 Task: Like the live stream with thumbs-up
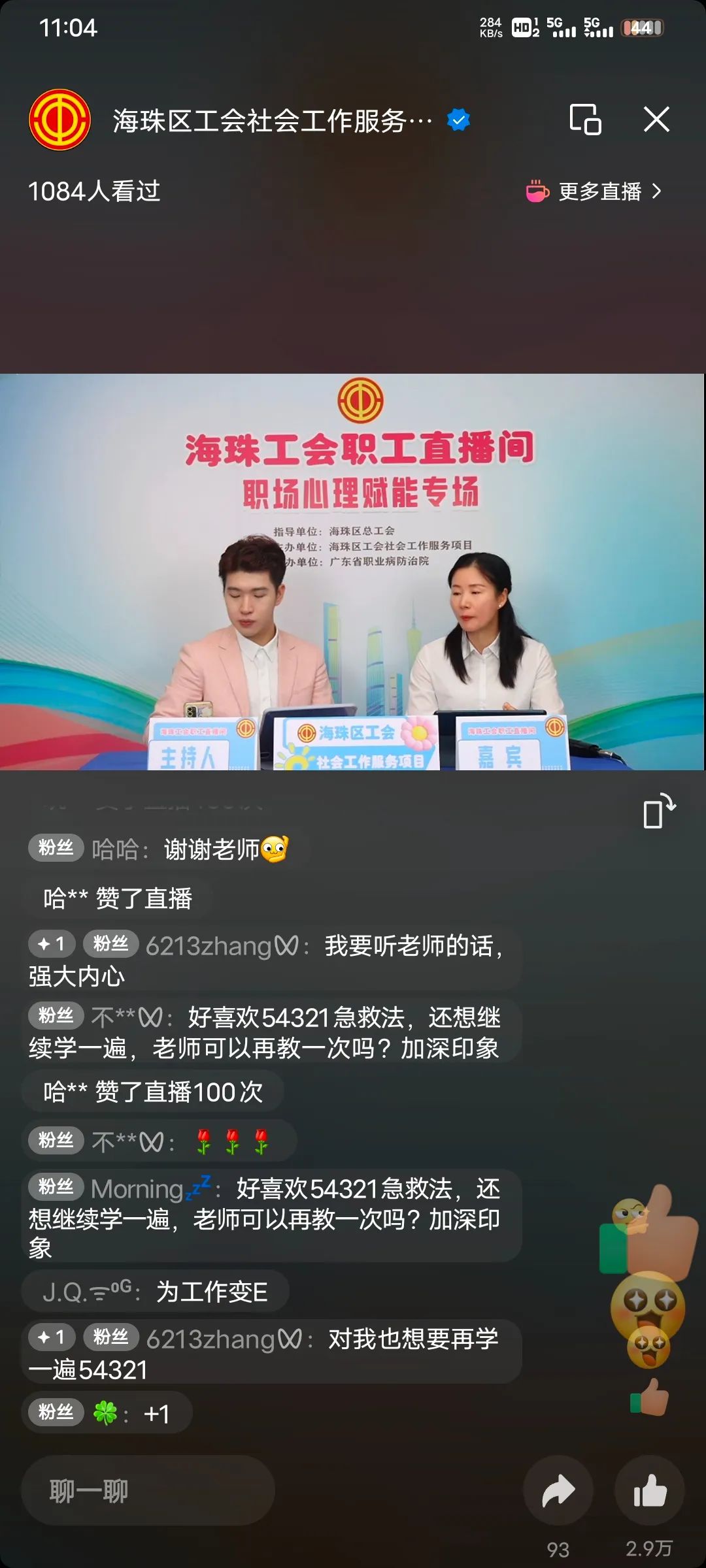[650, 1491]
